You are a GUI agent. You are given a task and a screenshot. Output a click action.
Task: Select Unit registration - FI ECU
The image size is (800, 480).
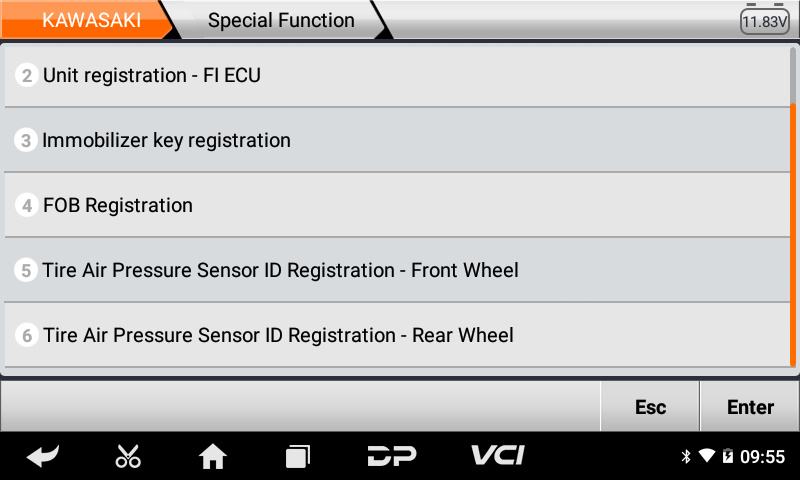click(x=397, y=75)
